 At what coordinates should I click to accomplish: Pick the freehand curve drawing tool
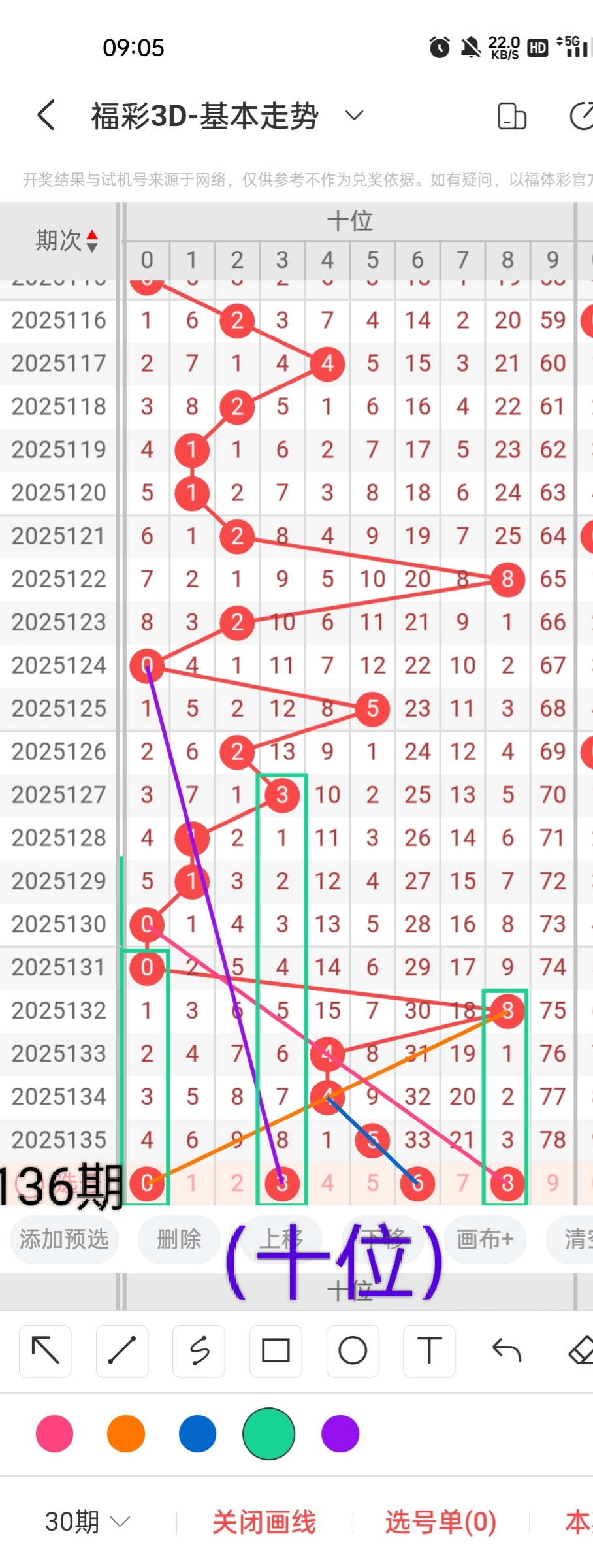199,1350
